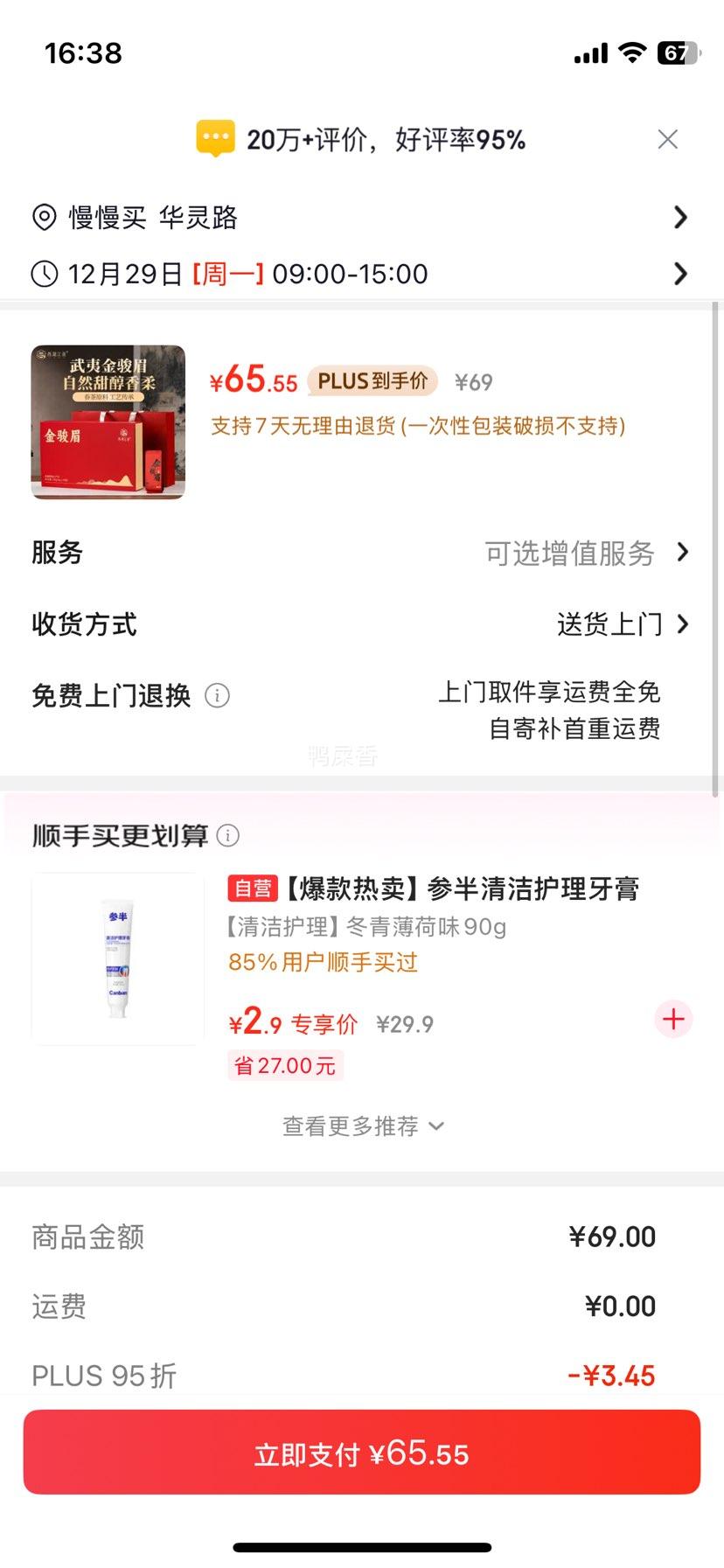Image resolution: width=724 pixels, height=1568 pixels.
Task: Open the delivery address details chevron
Action: (680, 217)
